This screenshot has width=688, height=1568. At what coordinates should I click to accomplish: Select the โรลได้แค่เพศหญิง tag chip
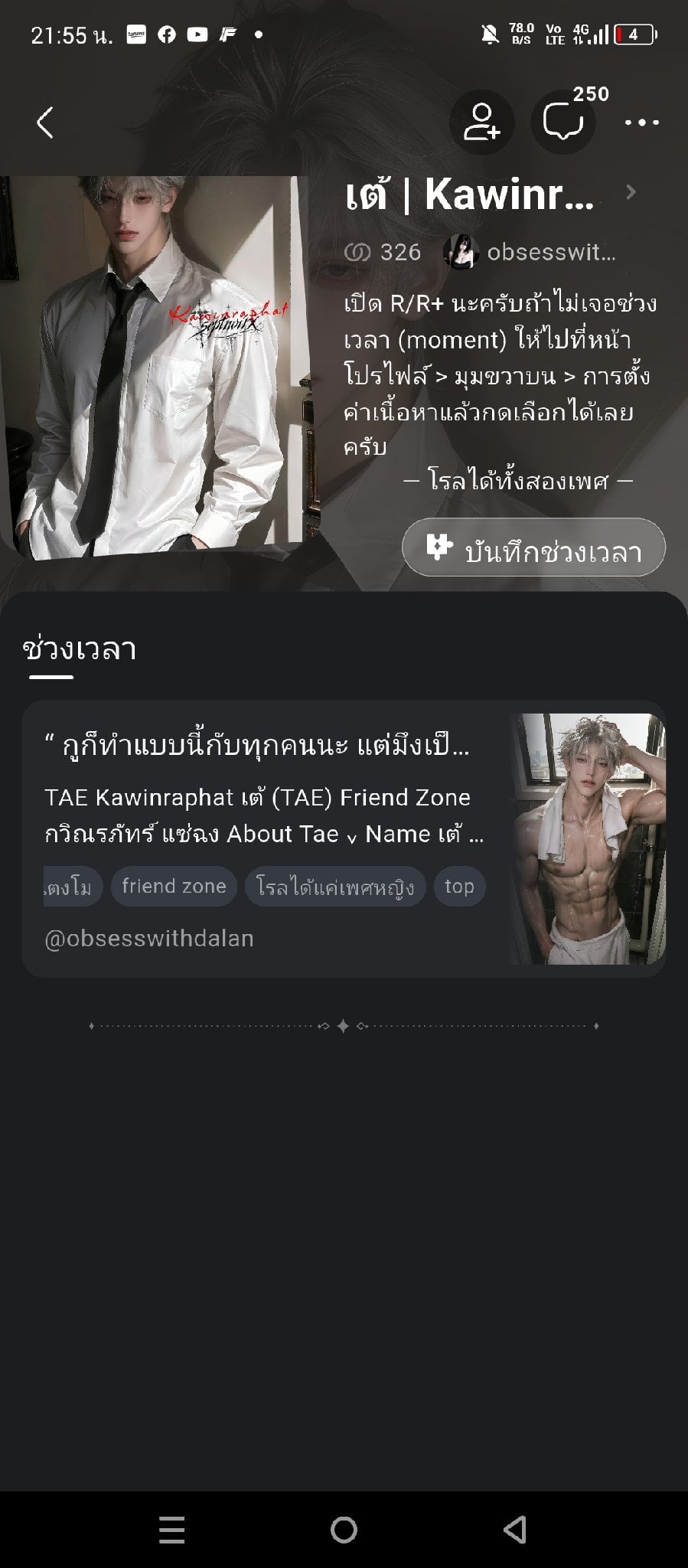coord(335,887)
